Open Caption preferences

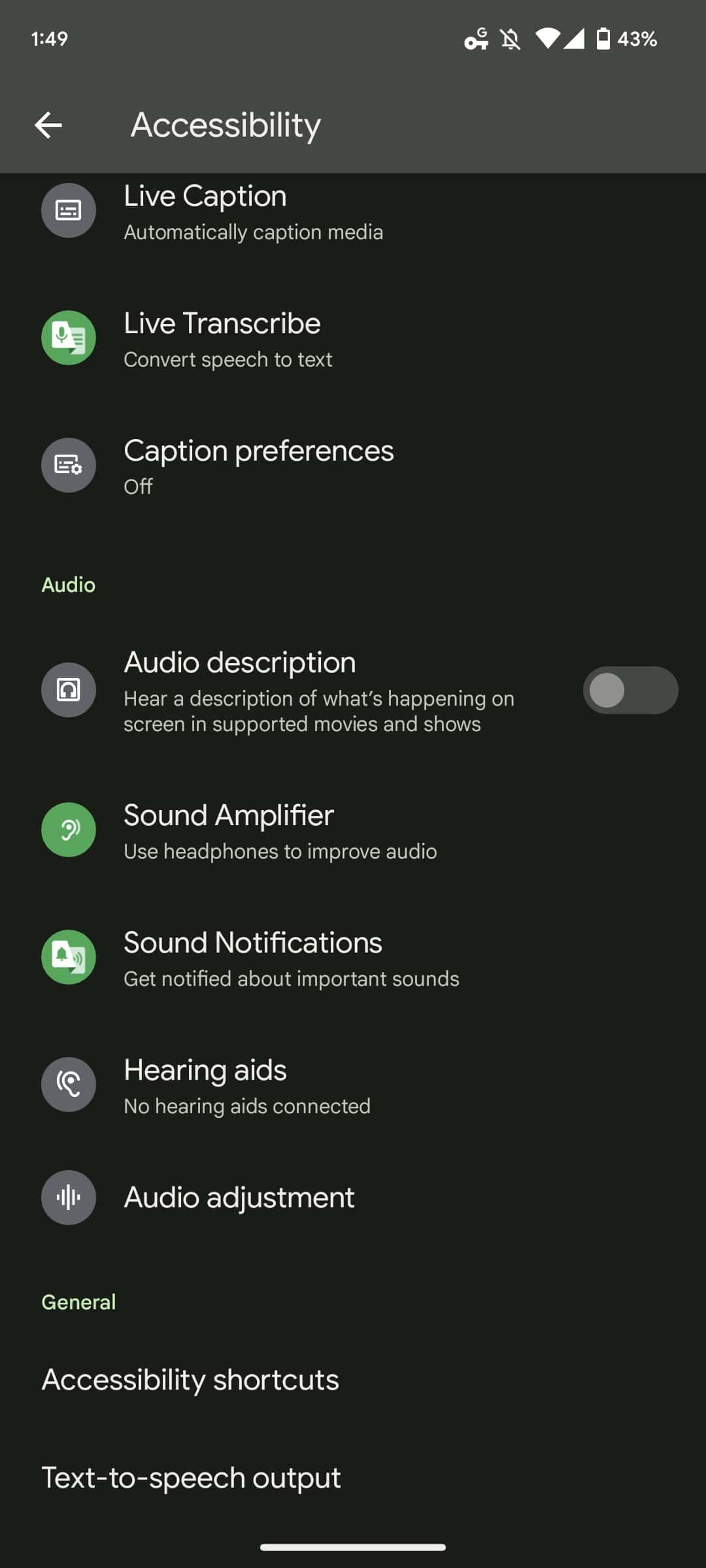[x=259, y=466]
